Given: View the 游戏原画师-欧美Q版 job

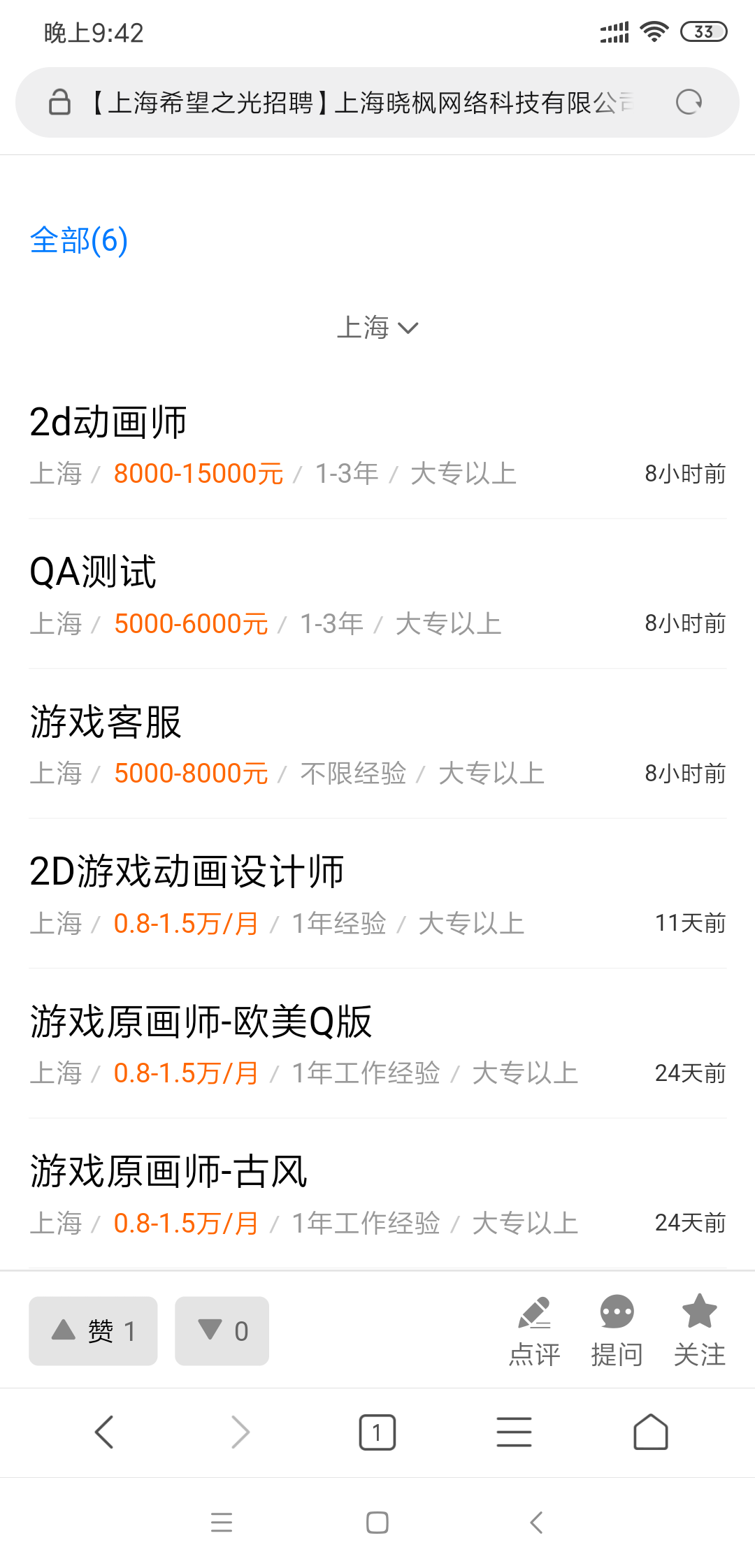Looking at the screenshot, I should coord(201,1022).
